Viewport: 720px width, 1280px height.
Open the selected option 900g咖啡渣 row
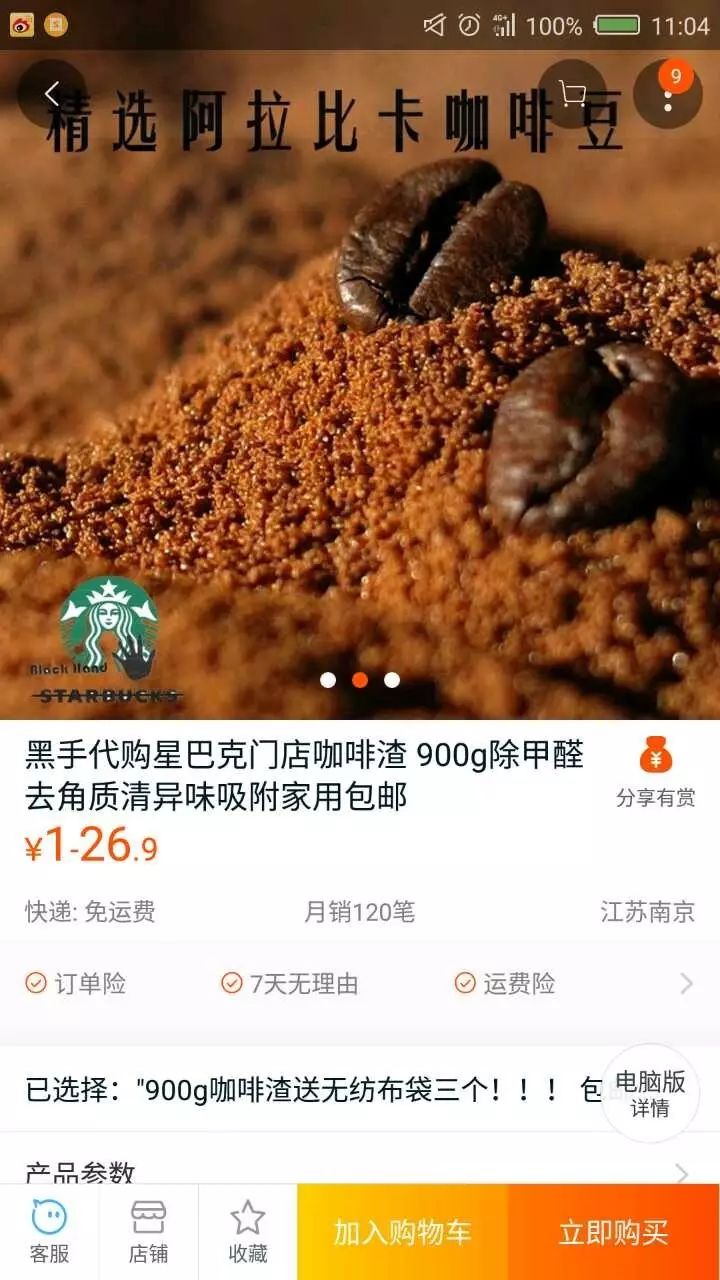(x=300, y=1090)
